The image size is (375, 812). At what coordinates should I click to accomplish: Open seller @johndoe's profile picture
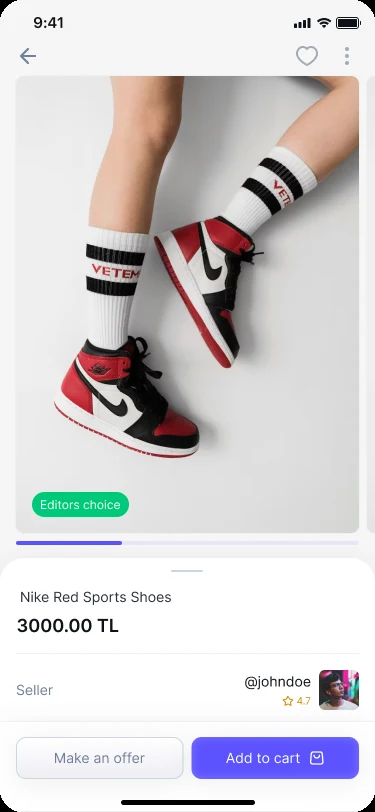pos(339,690)
